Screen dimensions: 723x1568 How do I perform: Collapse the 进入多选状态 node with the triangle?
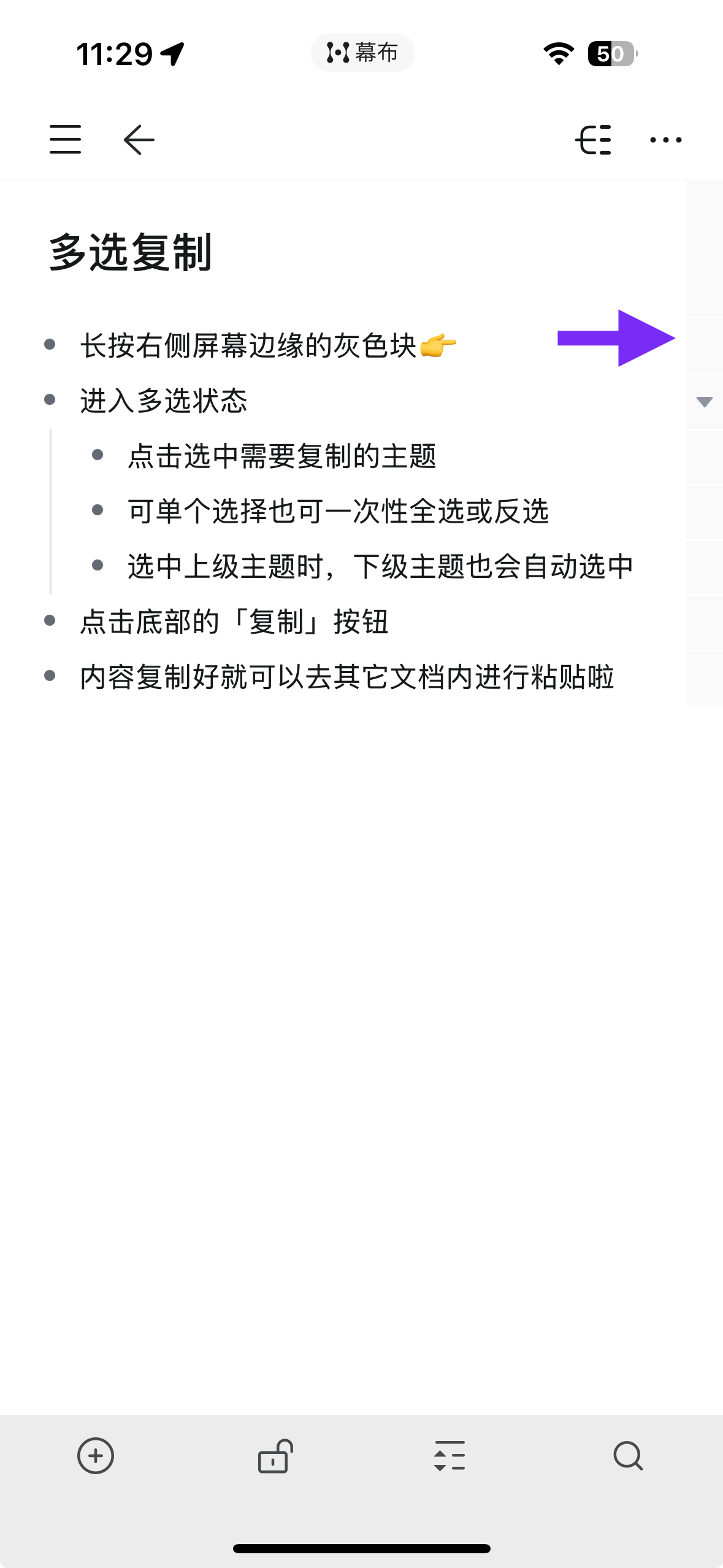(705, 402)
